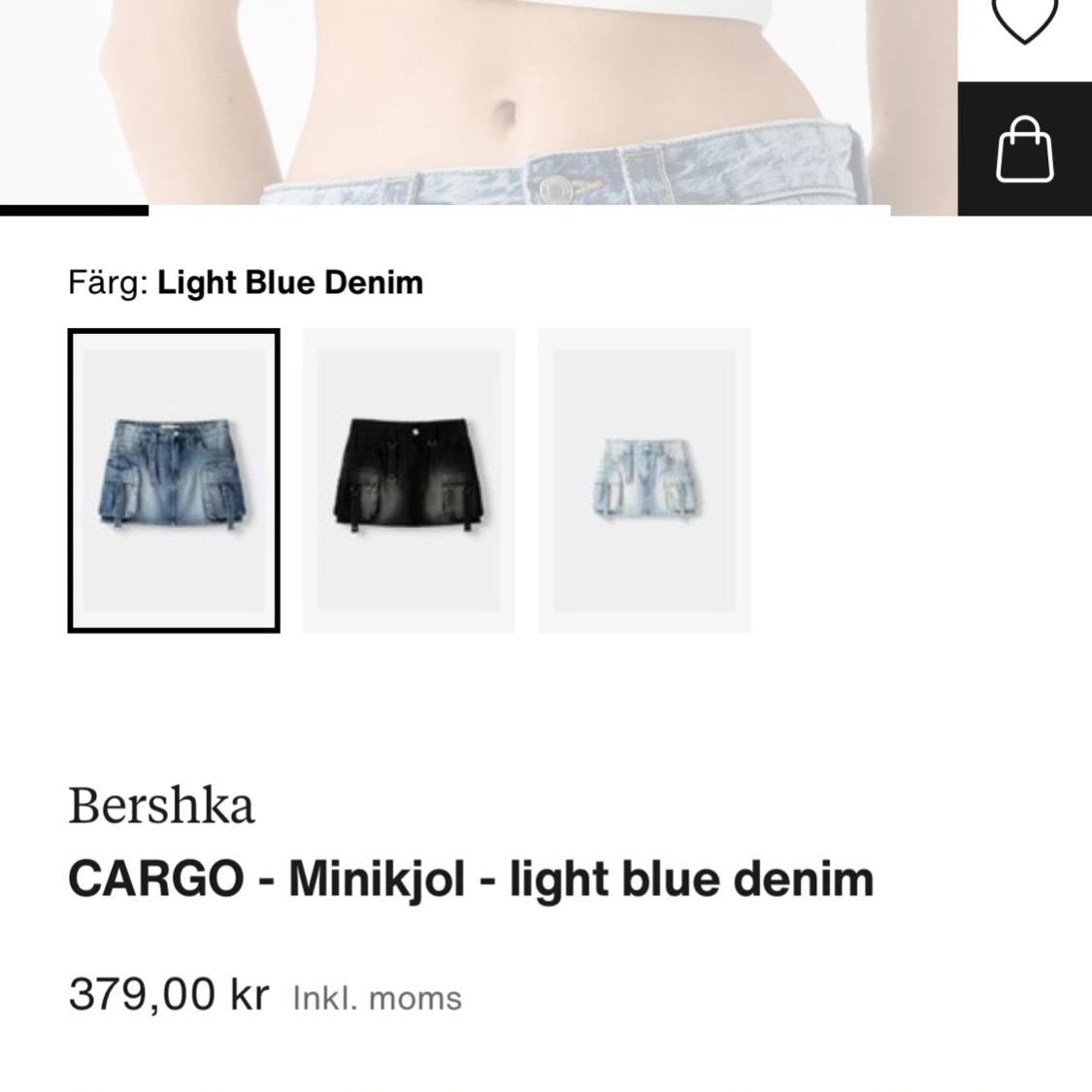Select the Light Blue Denim swatch
The image size is (1092, 1092).
pos(174,480)
